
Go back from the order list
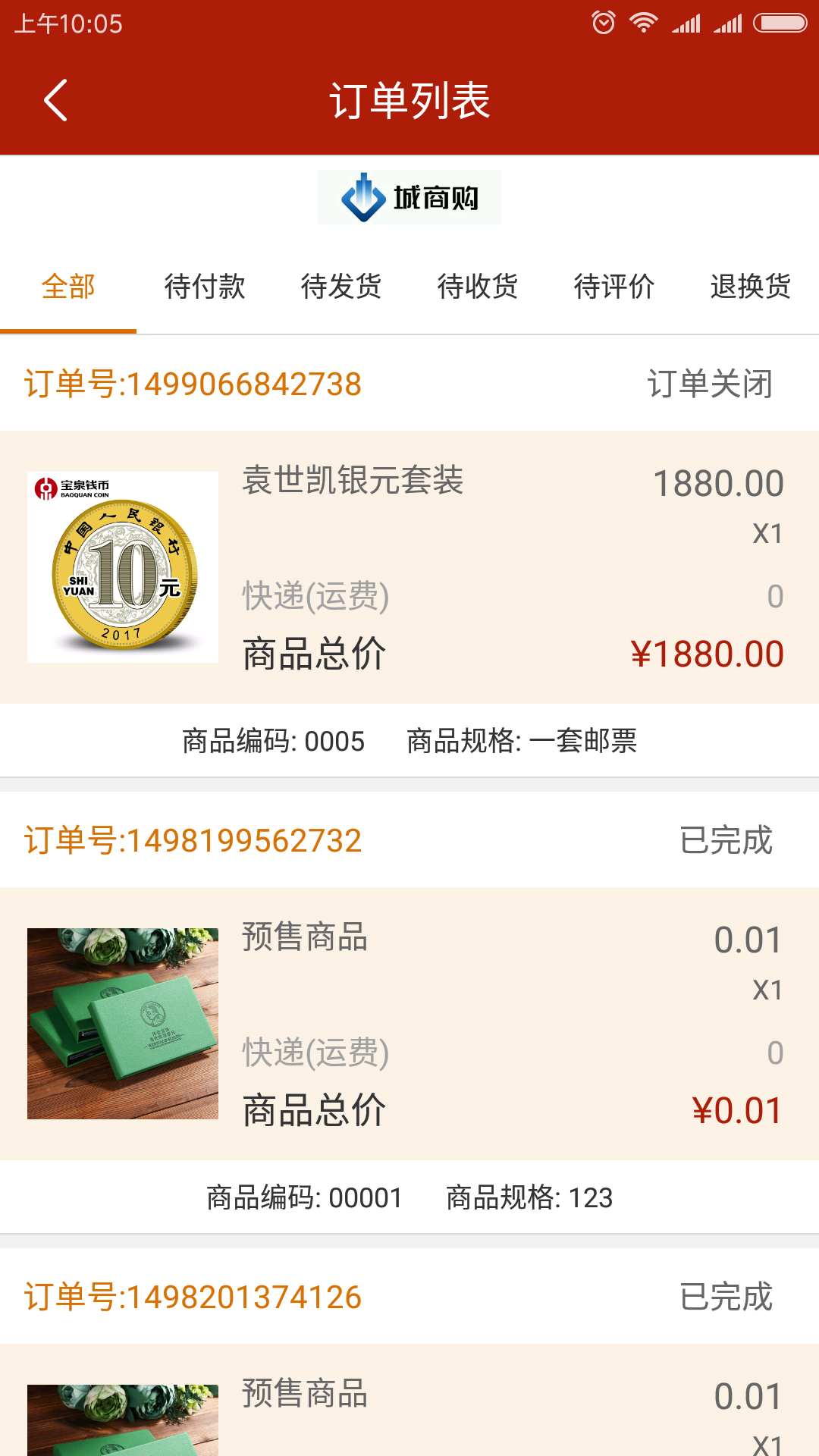point(56,100)
